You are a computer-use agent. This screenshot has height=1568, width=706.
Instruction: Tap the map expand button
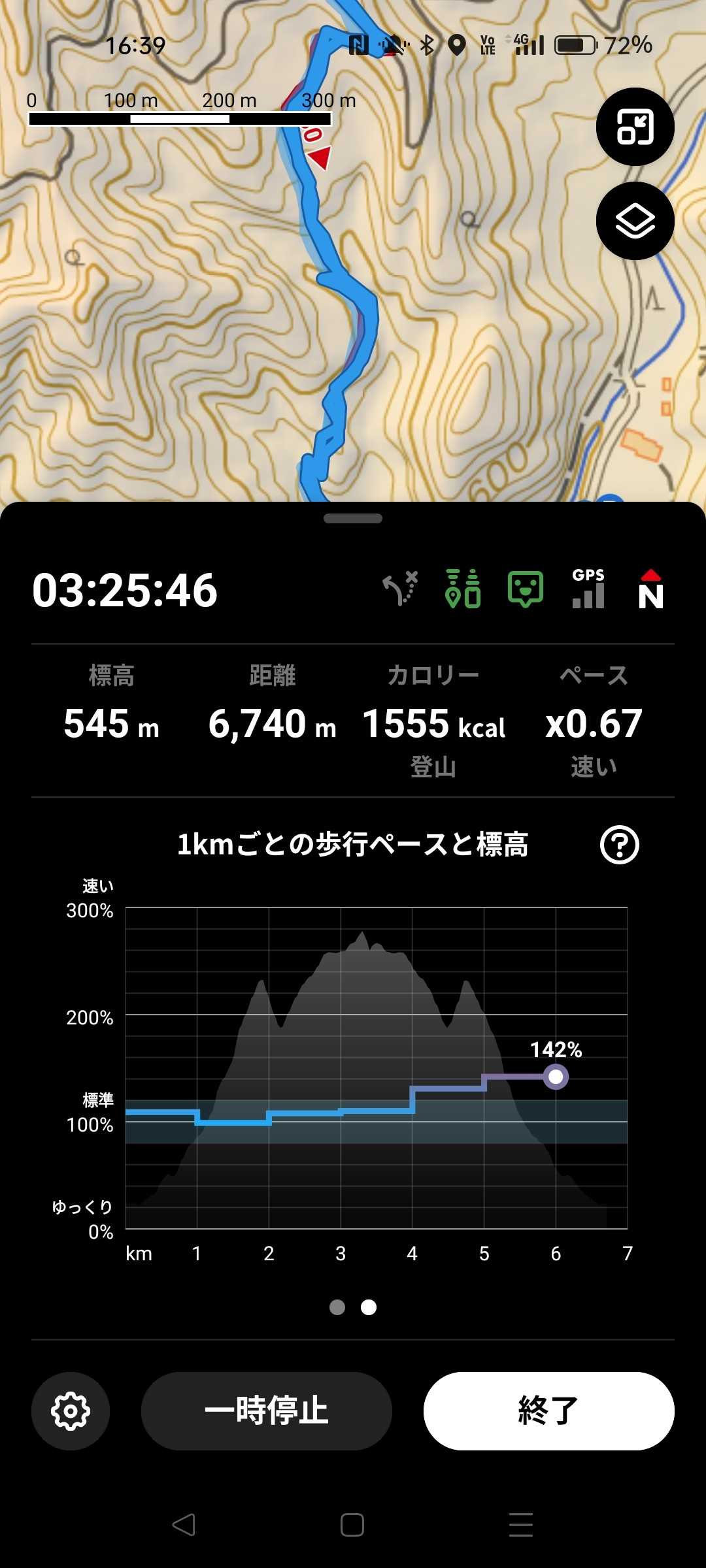(635, 127)
